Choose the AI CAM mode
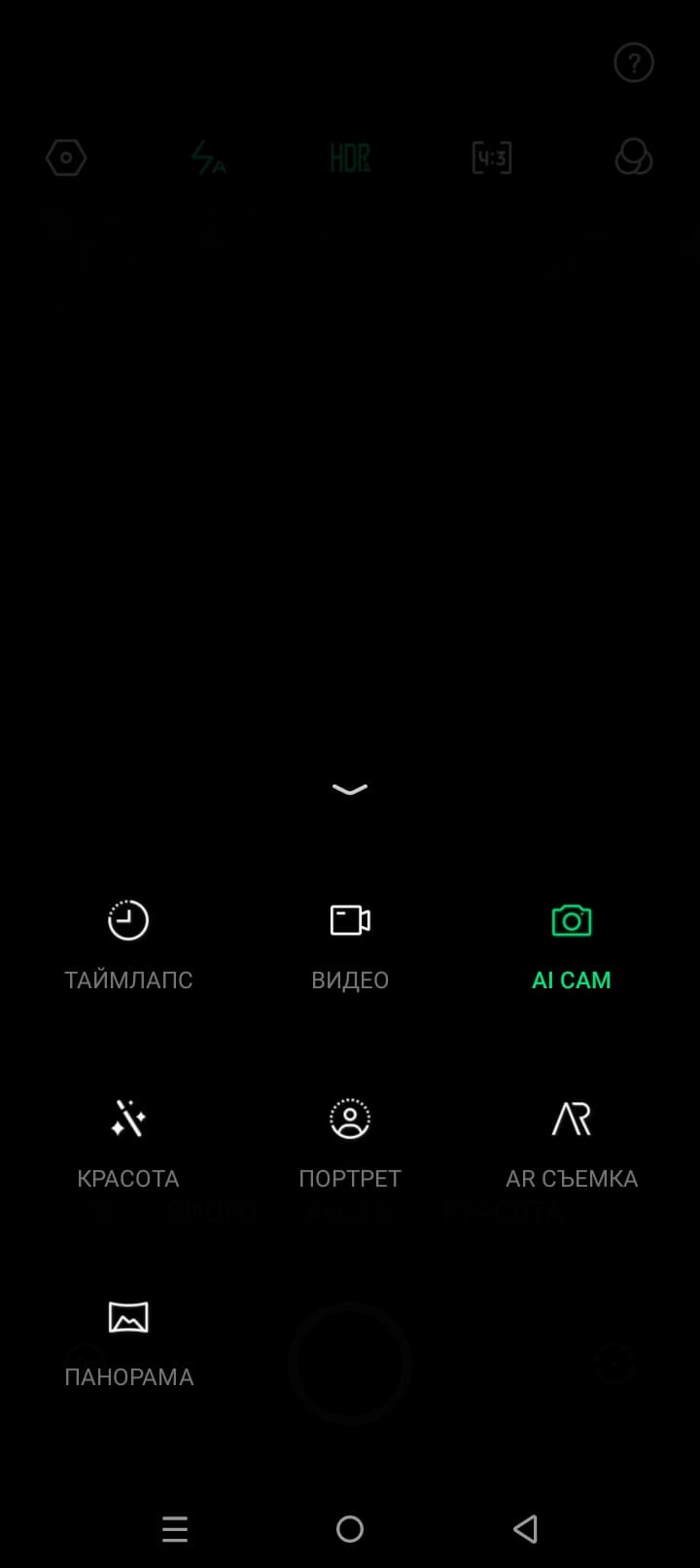The height and width of the screenshot is (1568, 700). coord(572,944)
